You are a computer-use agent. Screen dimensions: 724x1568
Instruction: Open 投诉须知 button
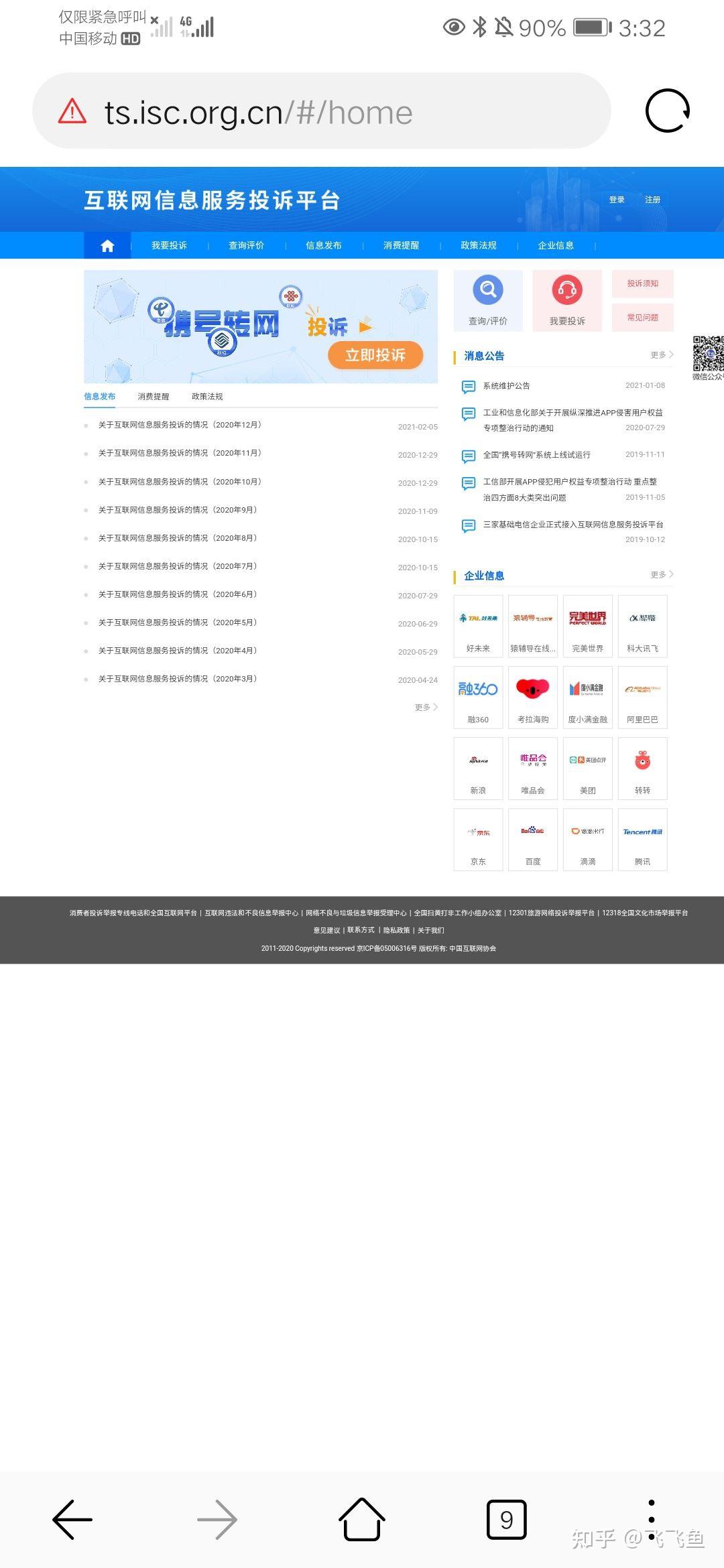point(642,283)
